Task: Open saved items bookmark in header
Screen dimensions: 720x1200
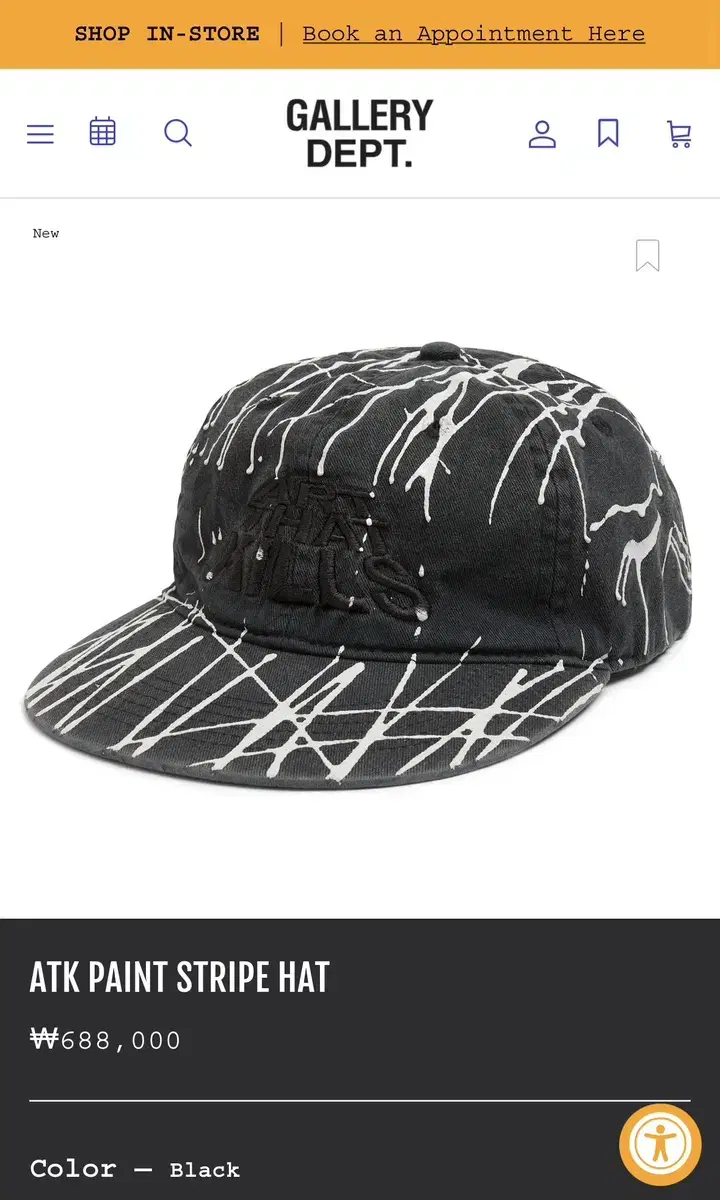Action: point(608,133)
